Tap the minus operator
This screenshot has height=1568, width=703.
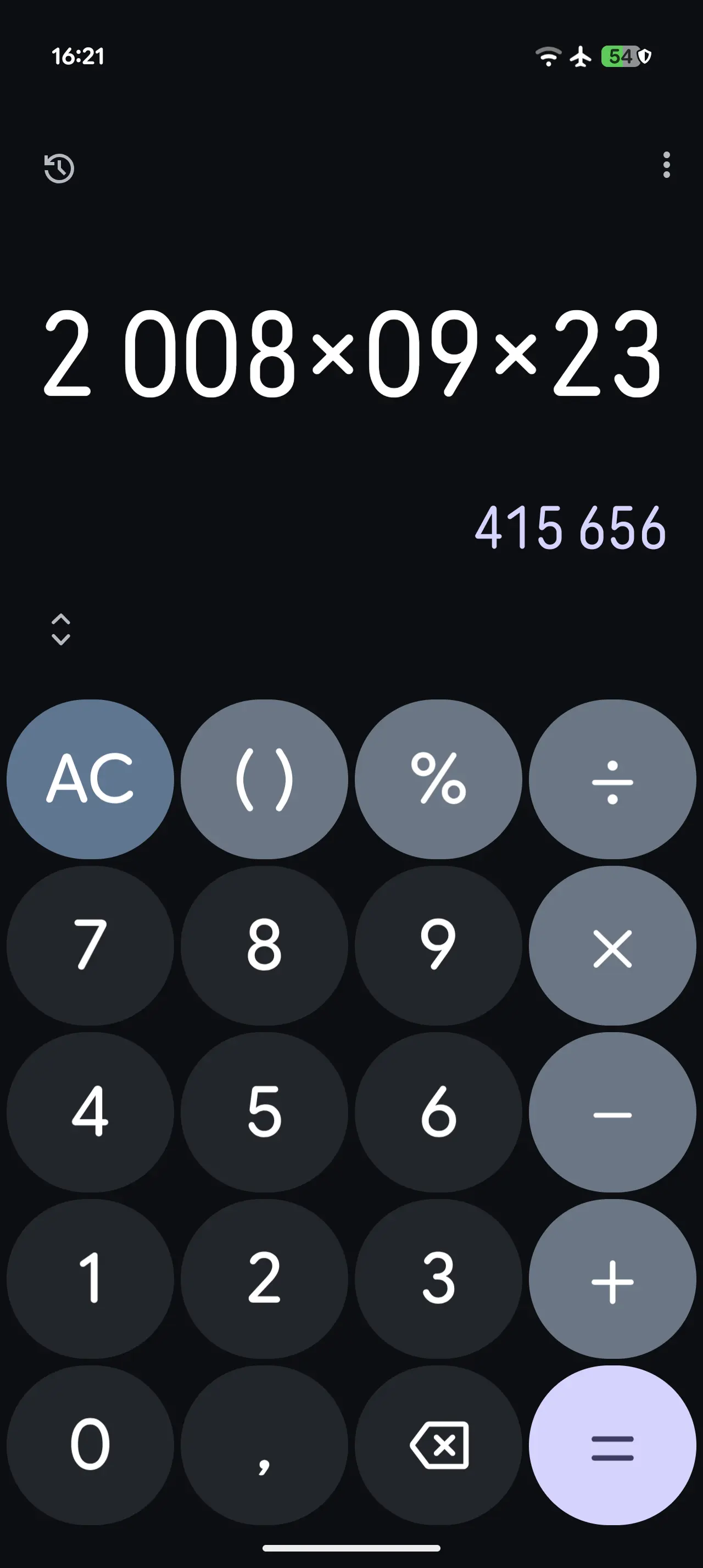(612, 1112)
